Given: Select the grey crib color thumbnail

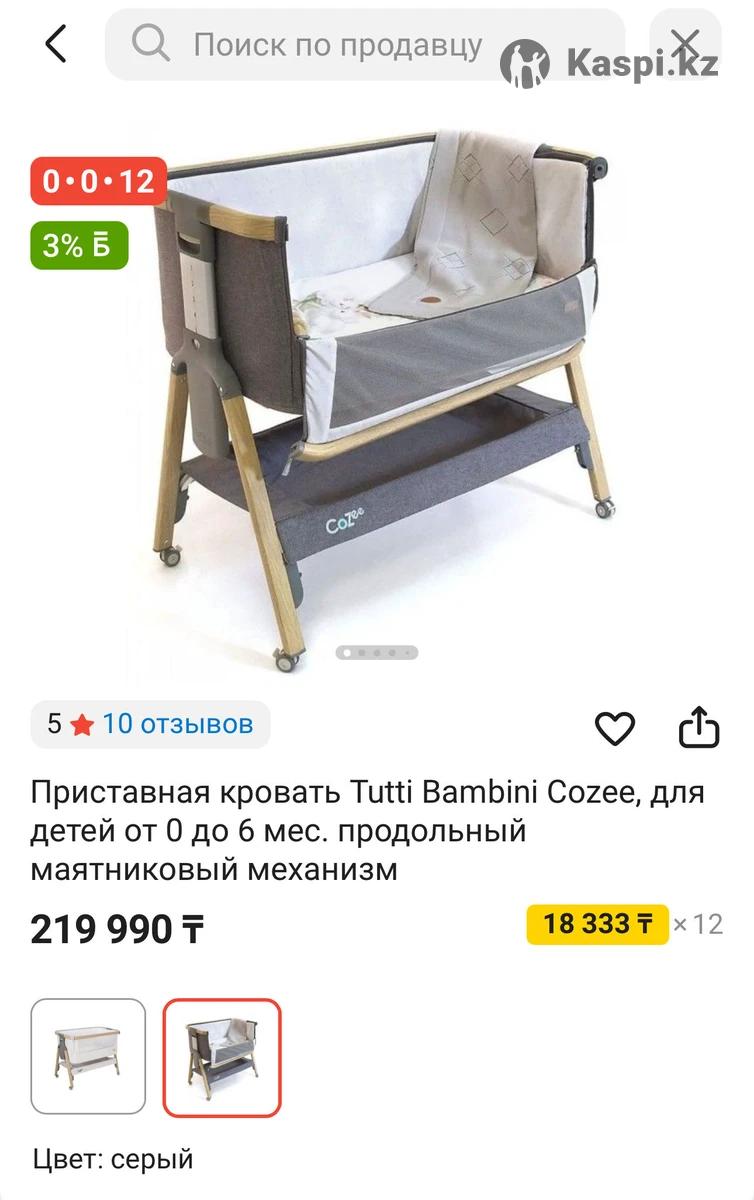Looking at the screenshot, I should click(222, 1056).
